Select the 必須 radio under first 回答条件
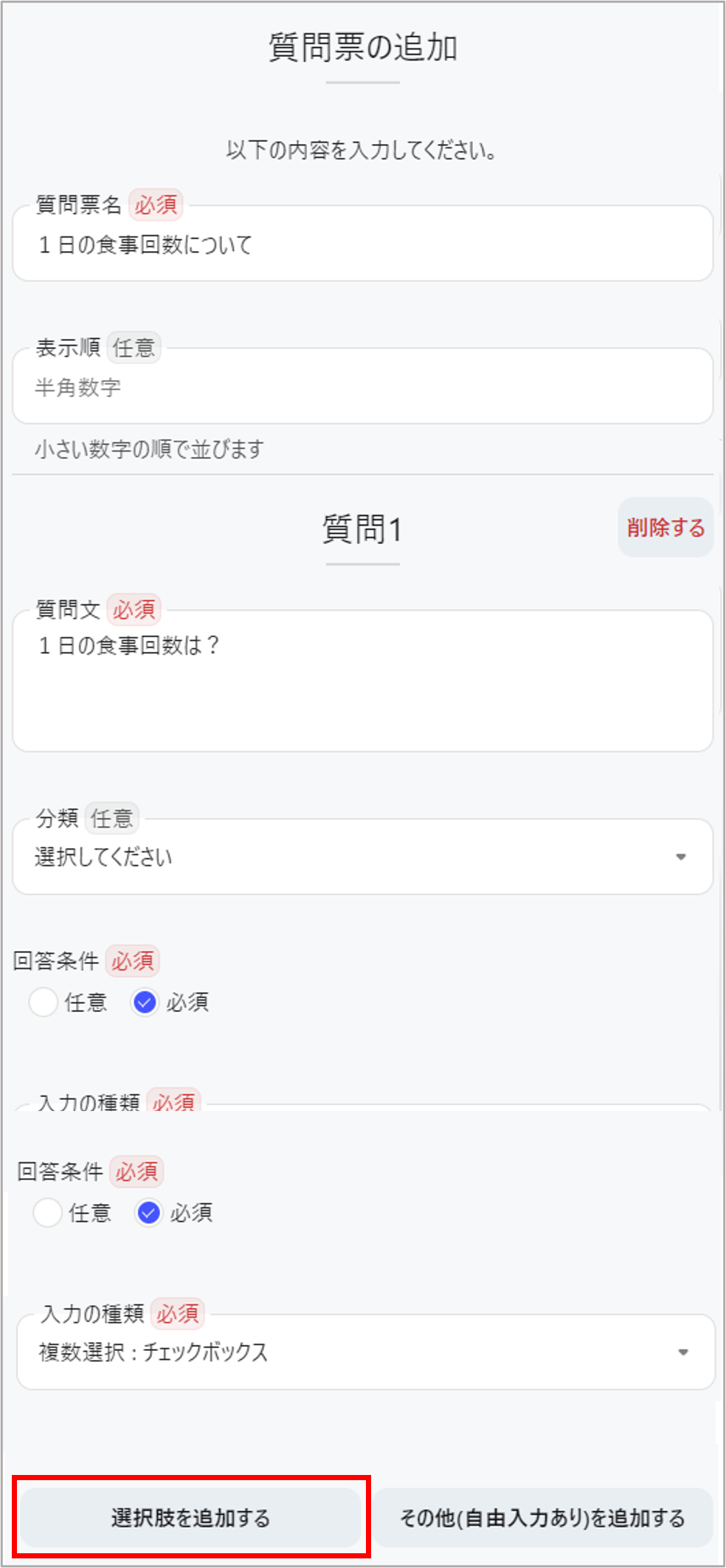 (146, 1003)
